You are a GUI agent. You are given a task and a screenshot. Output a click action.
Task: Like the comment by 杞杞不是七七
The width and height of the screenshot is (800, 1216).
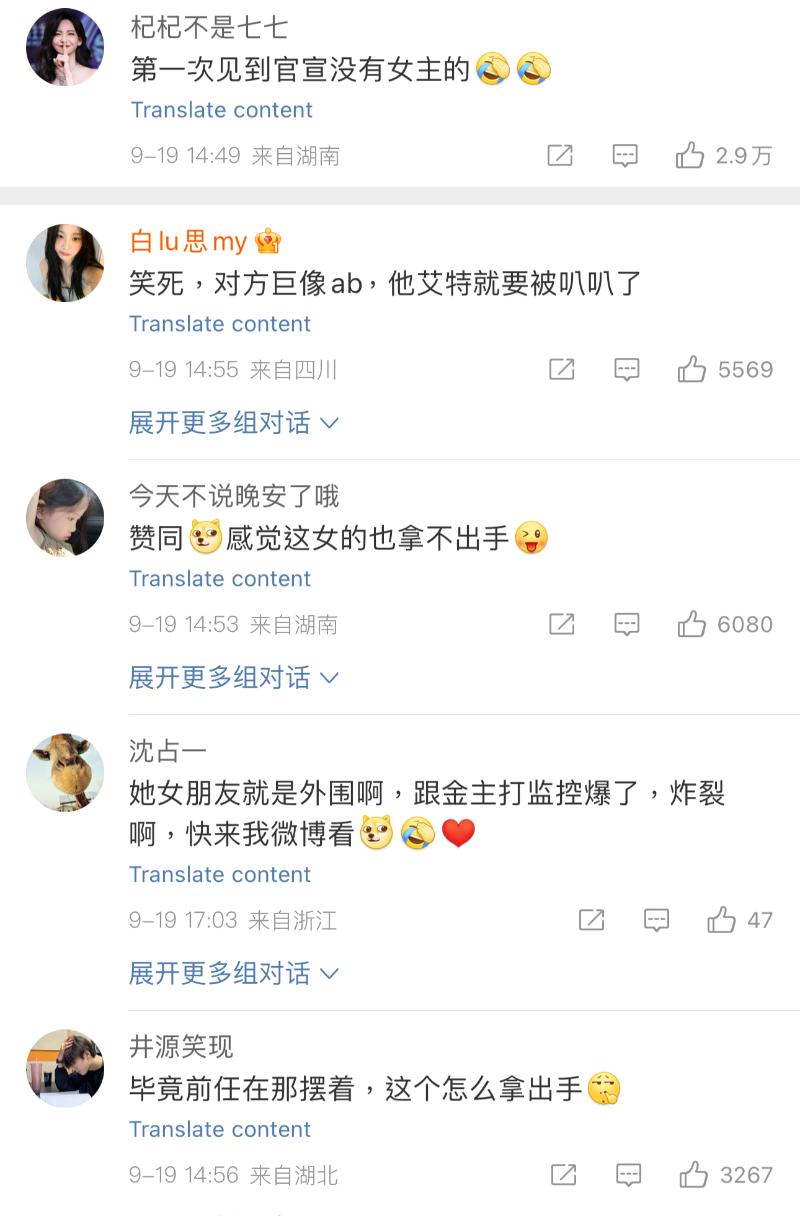tap(690, 155)
